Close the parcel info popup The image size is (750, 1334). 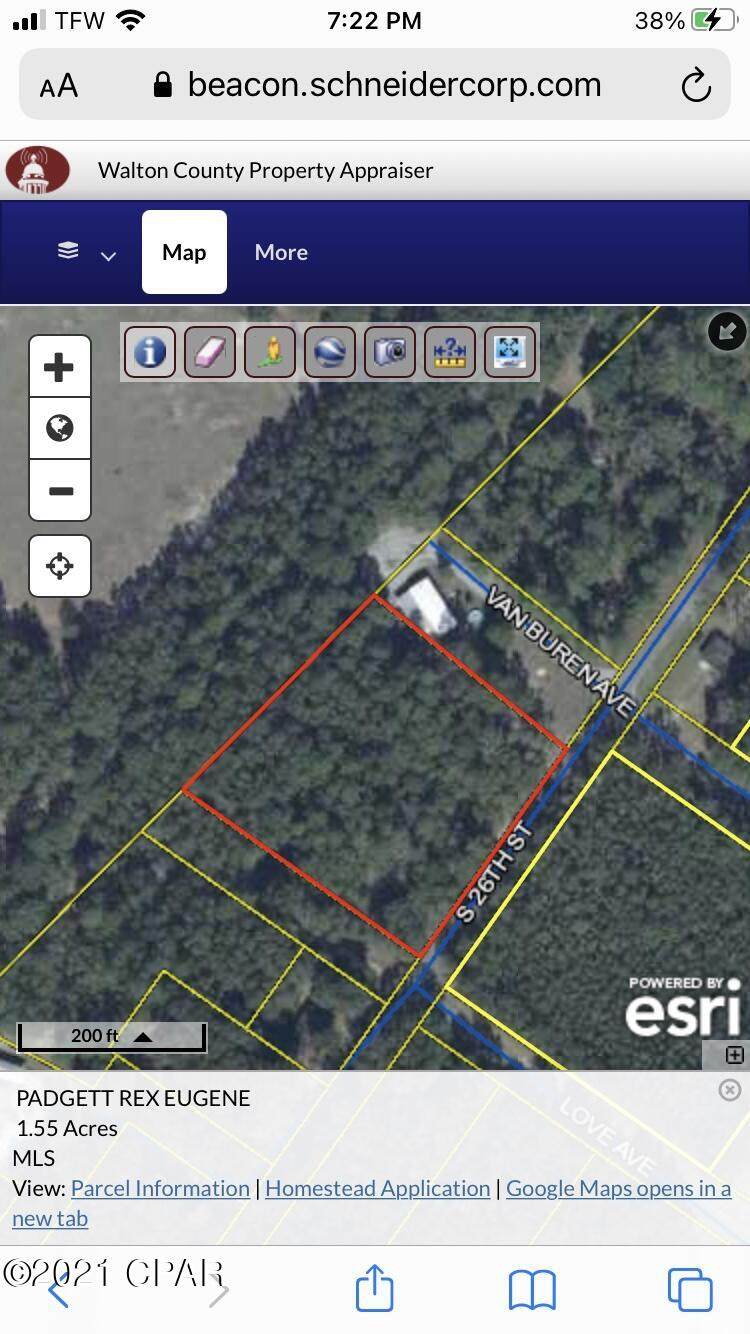point(730,1089)
